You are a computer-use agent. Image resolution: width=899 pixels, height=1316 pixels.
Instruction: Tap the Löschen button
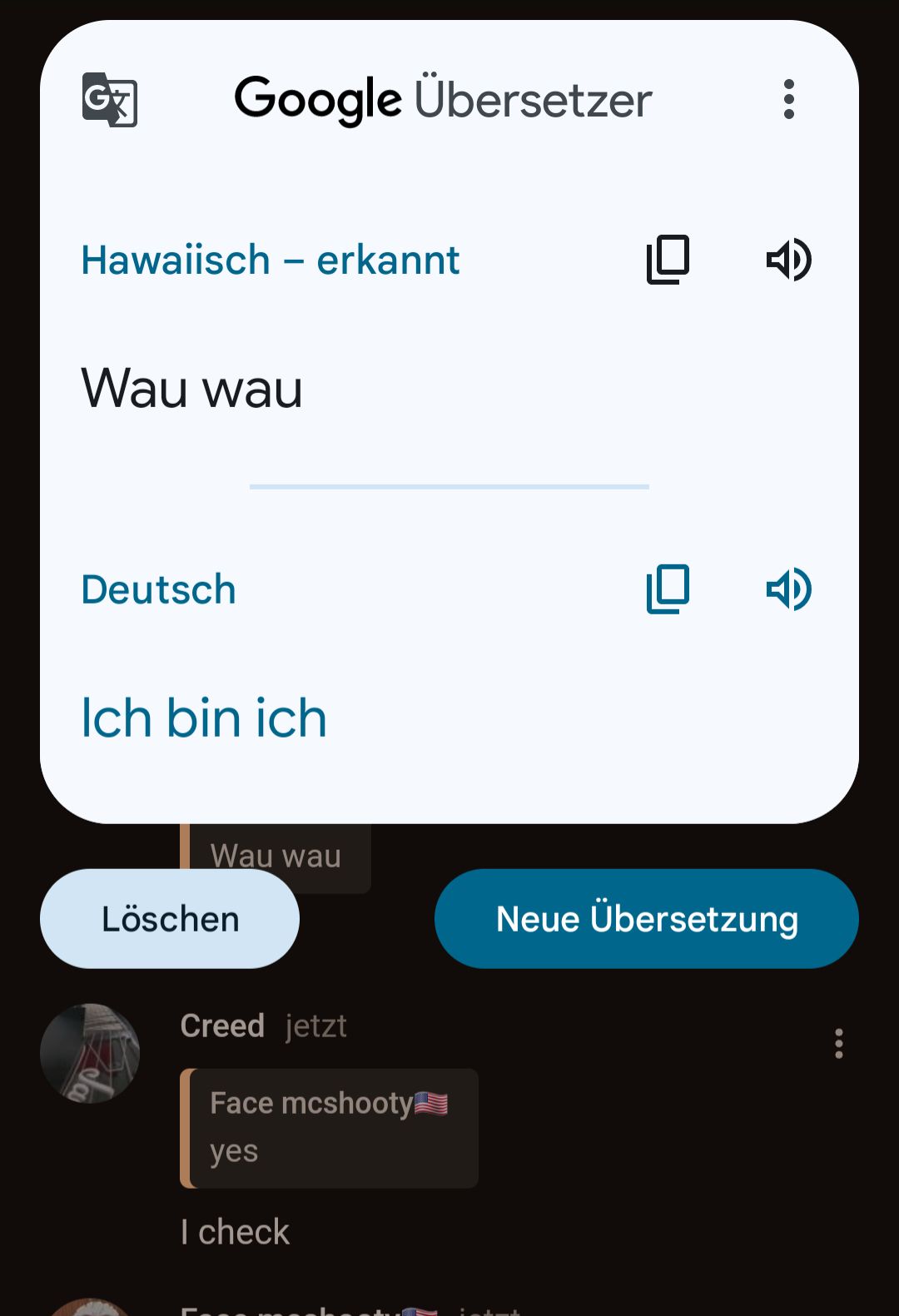(170, 919)
